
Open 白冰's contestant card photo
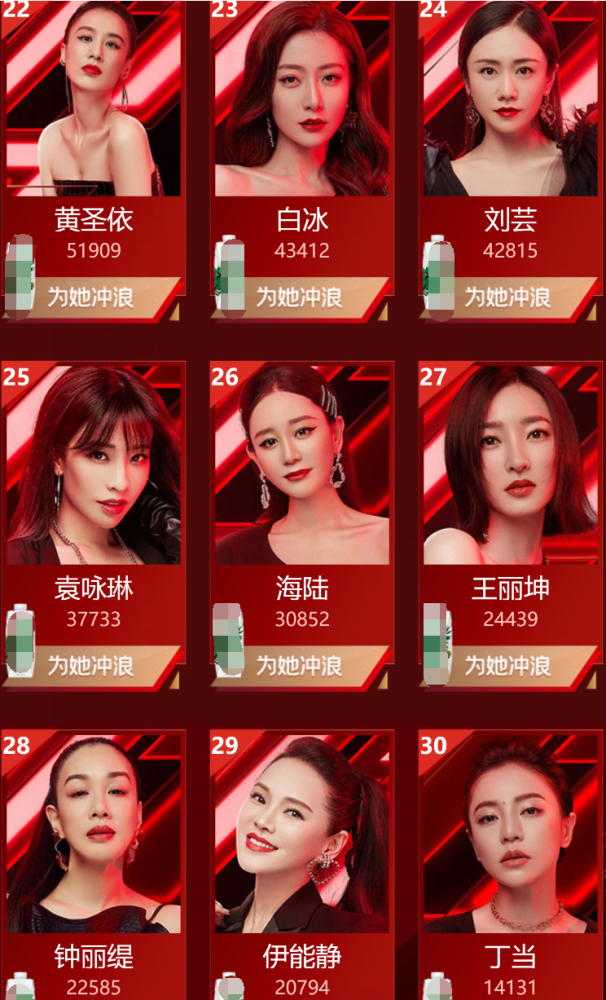coord(302,98)
